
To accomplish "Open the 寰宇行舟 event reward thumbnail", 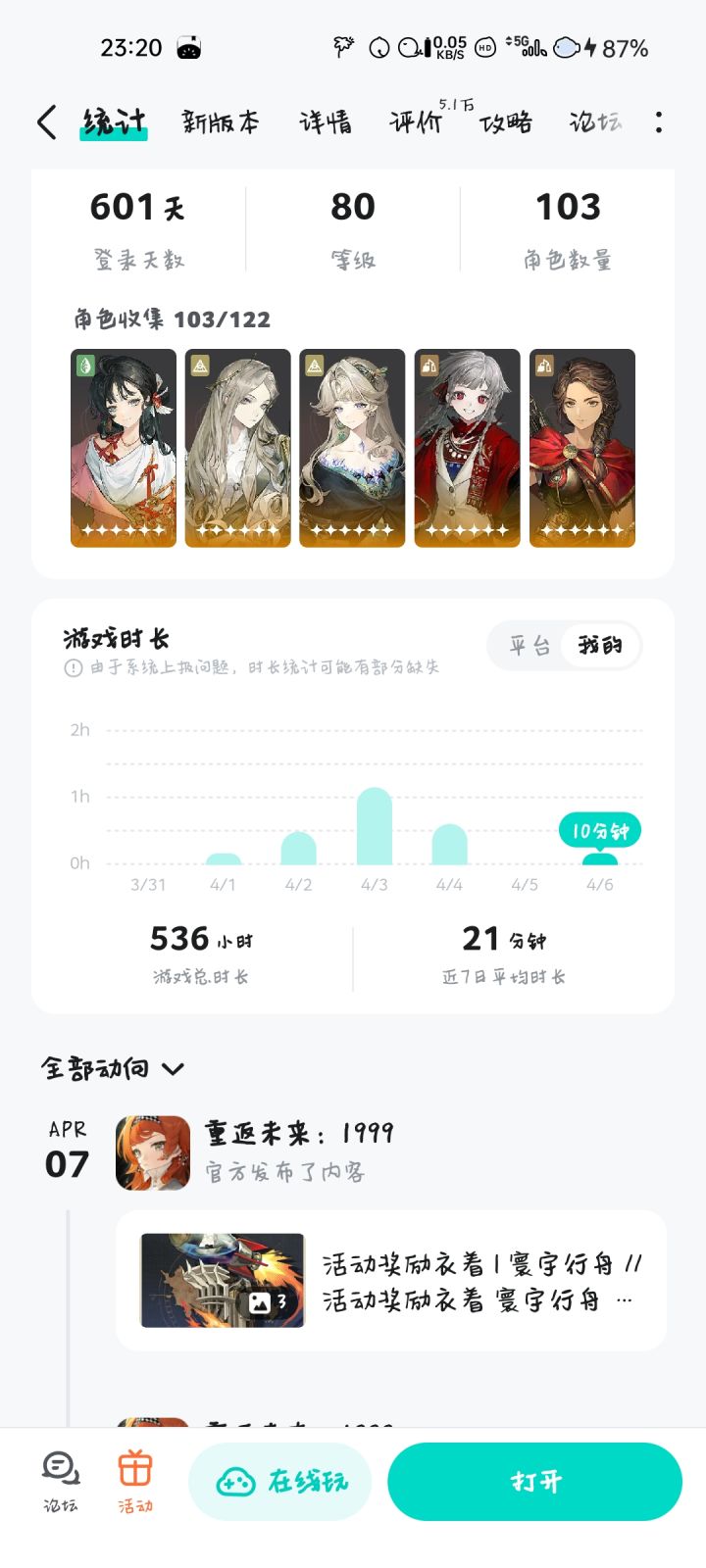I will 221,1279.
